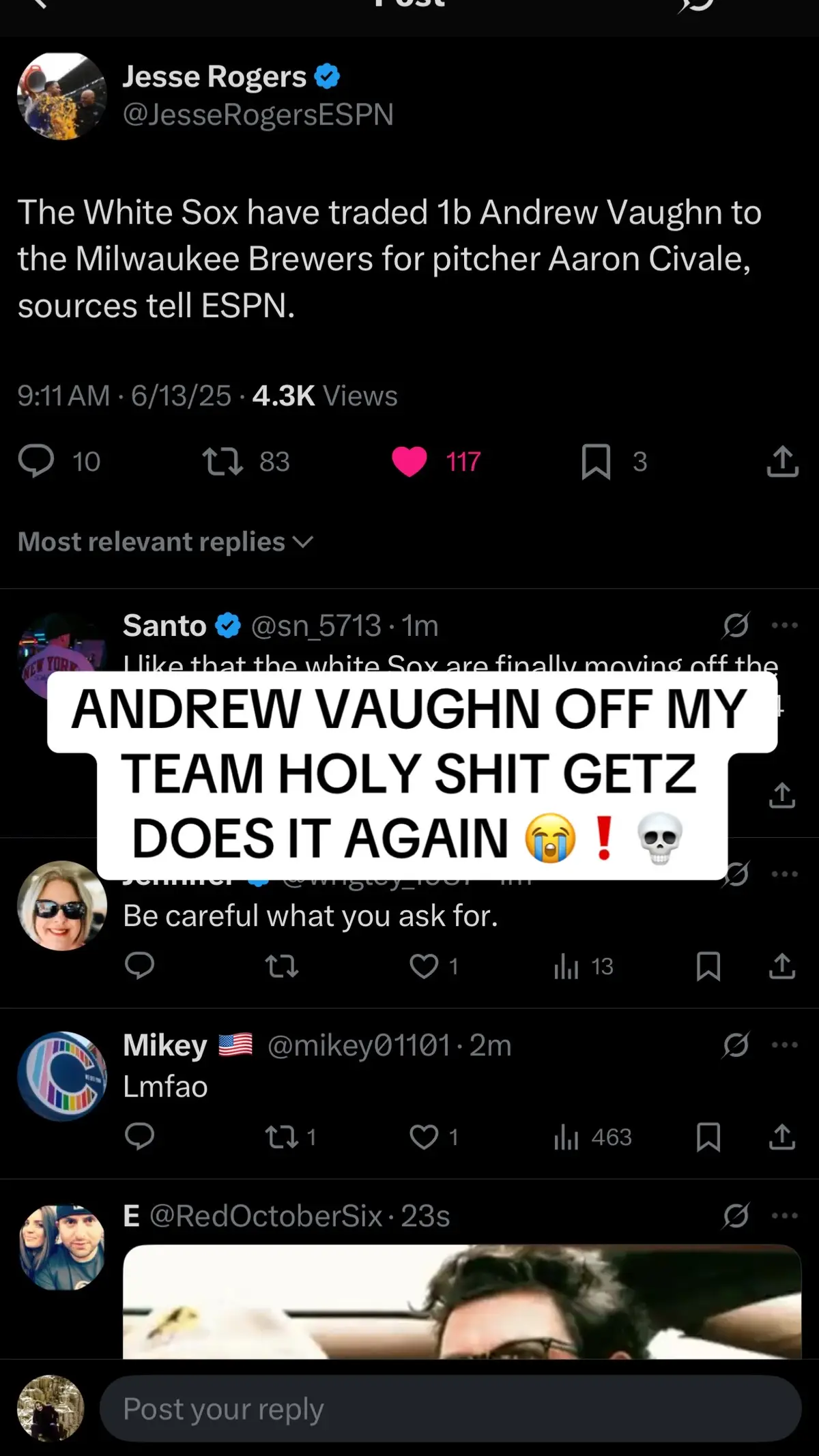Open more options on Mikey's reply
Screen dimensions: 819x1456
pos(784,1045)
